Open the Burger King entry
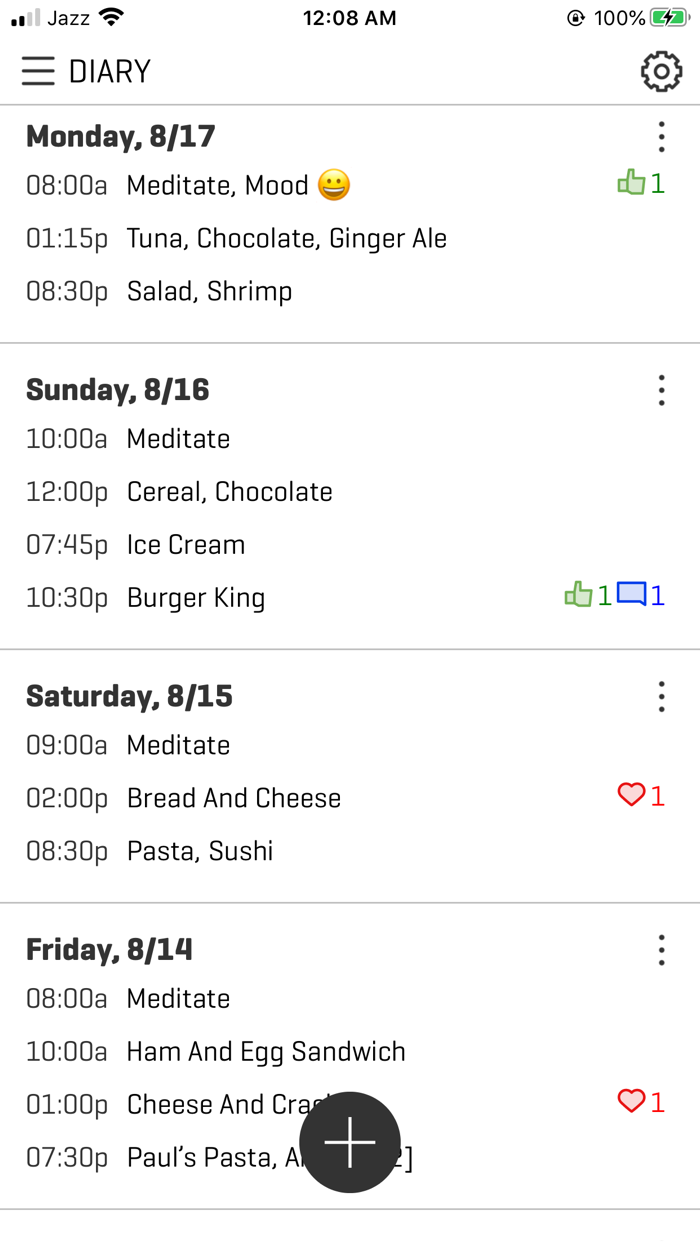Image resolution: width=700 pixels, height=1244 pixels. pos(196,598)
